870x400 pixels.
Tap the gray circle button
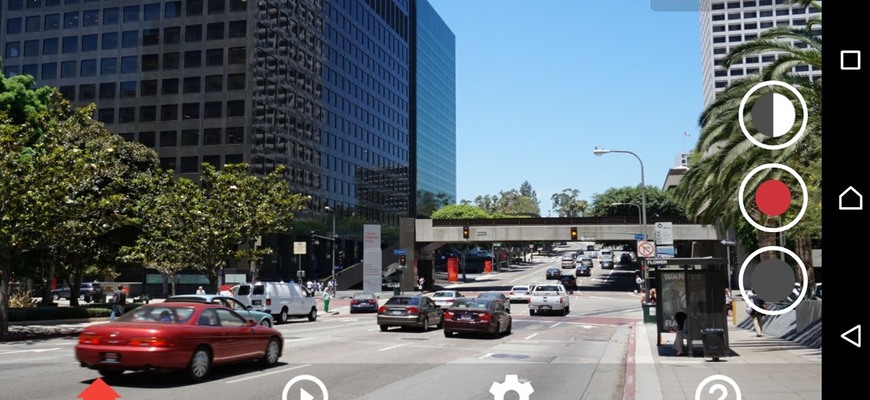(x=773, y=280)
